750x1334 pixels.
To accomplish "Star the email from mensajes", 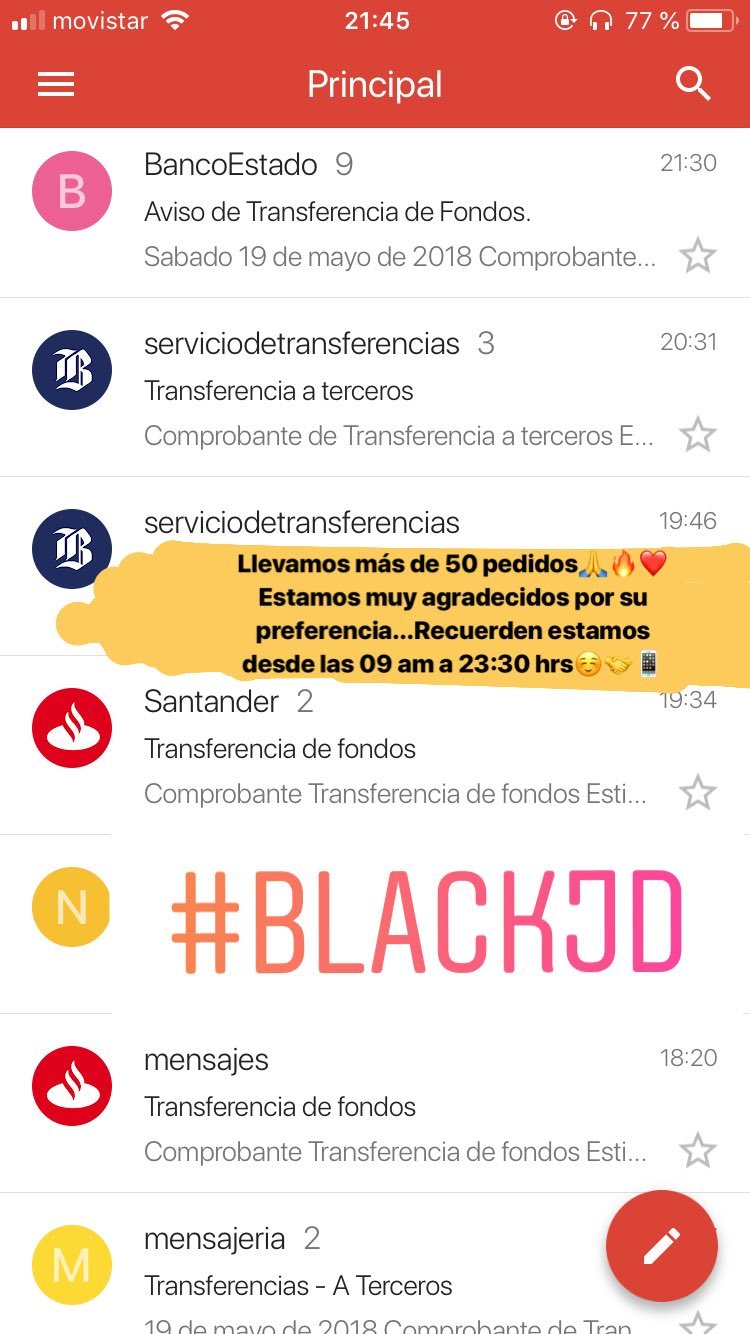I will tap(697, 1151).
